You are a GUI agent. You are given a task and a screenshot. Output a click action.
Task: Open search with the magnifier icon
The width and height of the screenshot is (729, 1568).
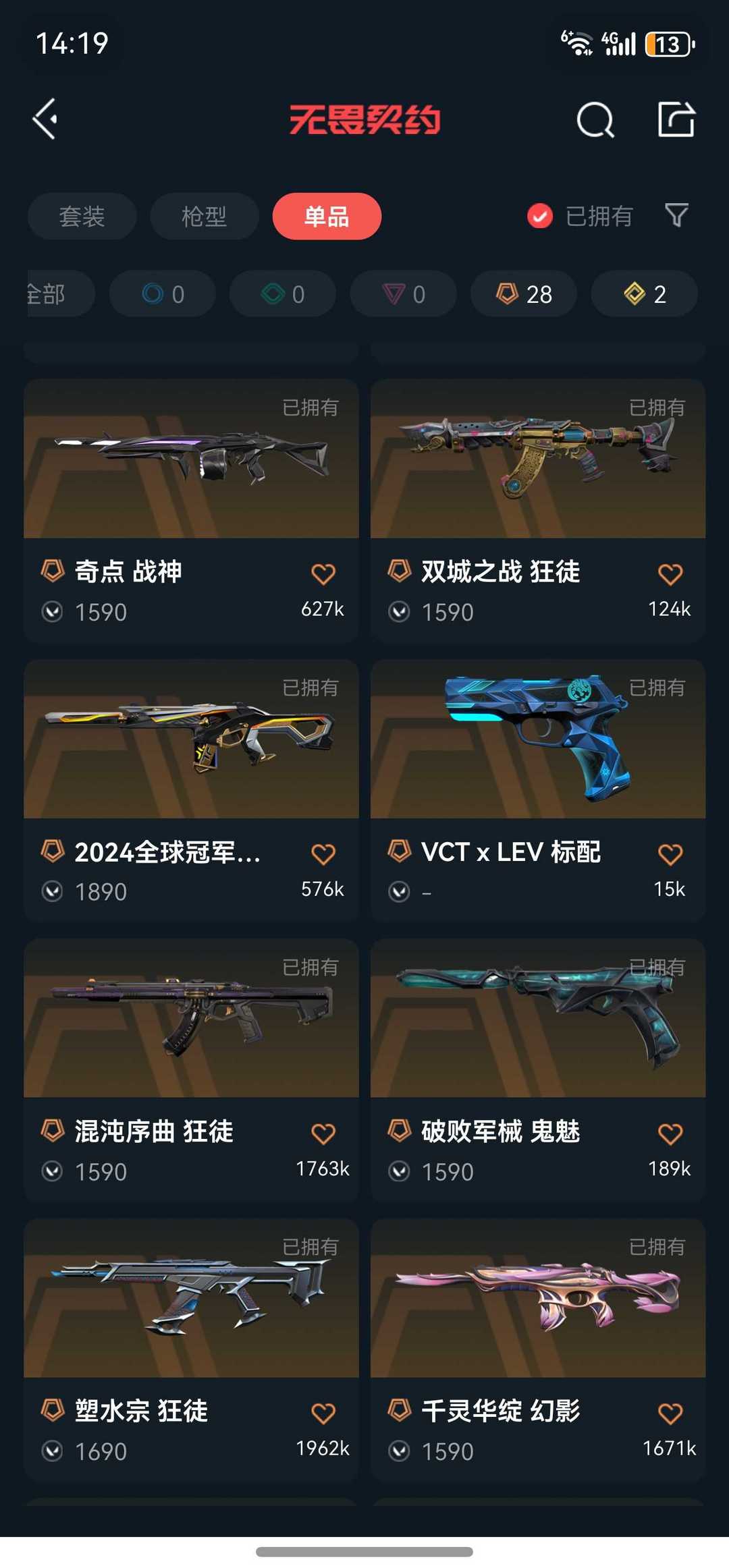(x=595, y=121)
